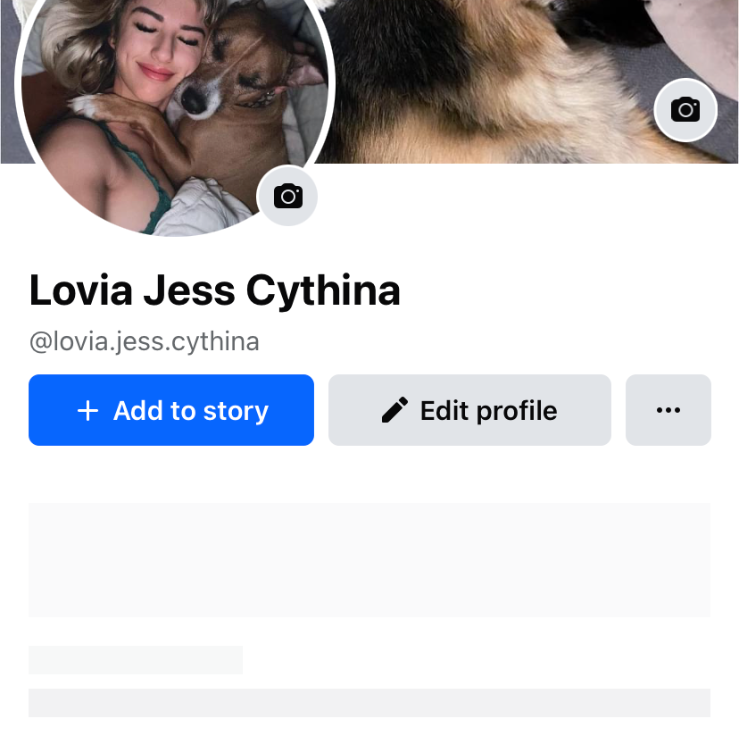
Task: View the cover photo
Action: point(500,80)
